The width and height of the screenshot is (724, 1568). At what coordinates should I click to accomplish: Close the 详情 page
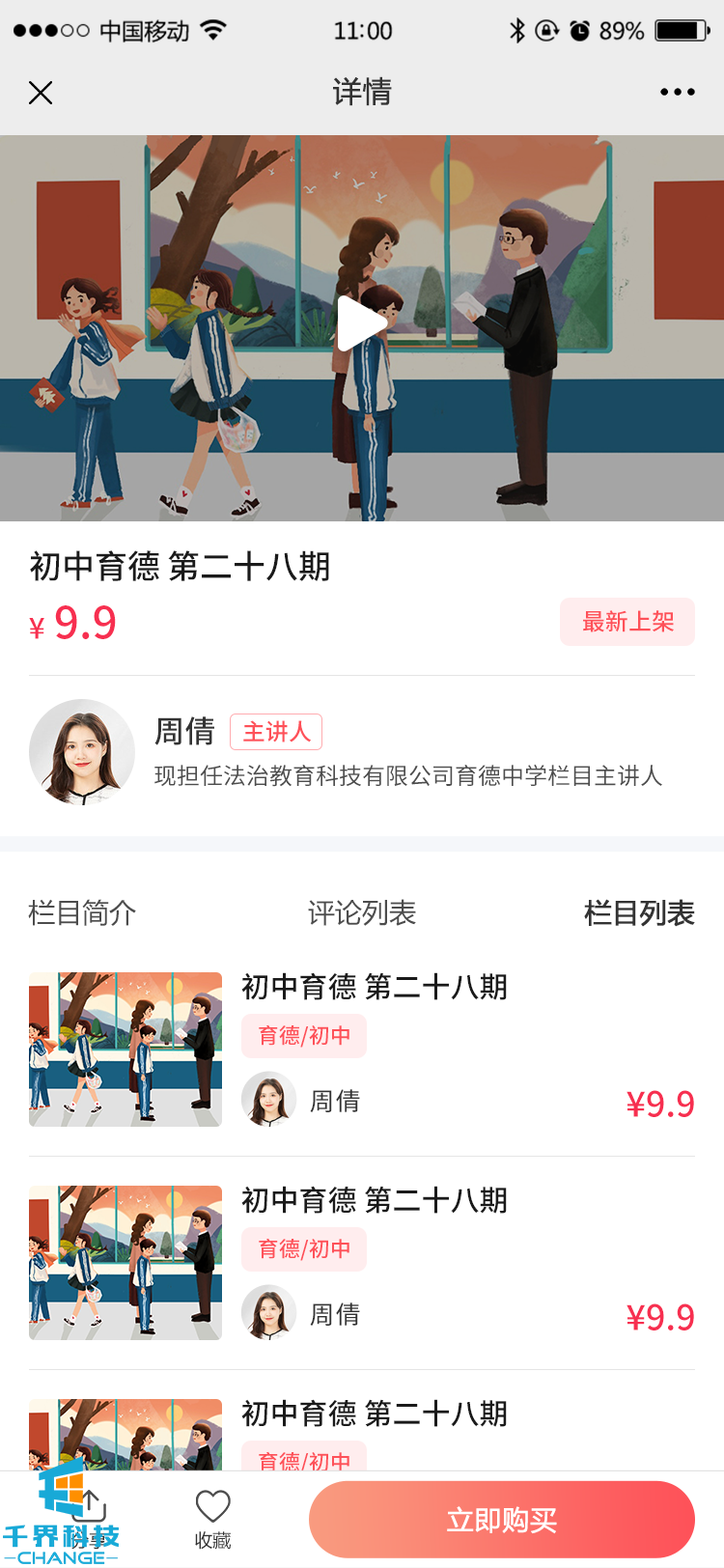click(41, 93)
